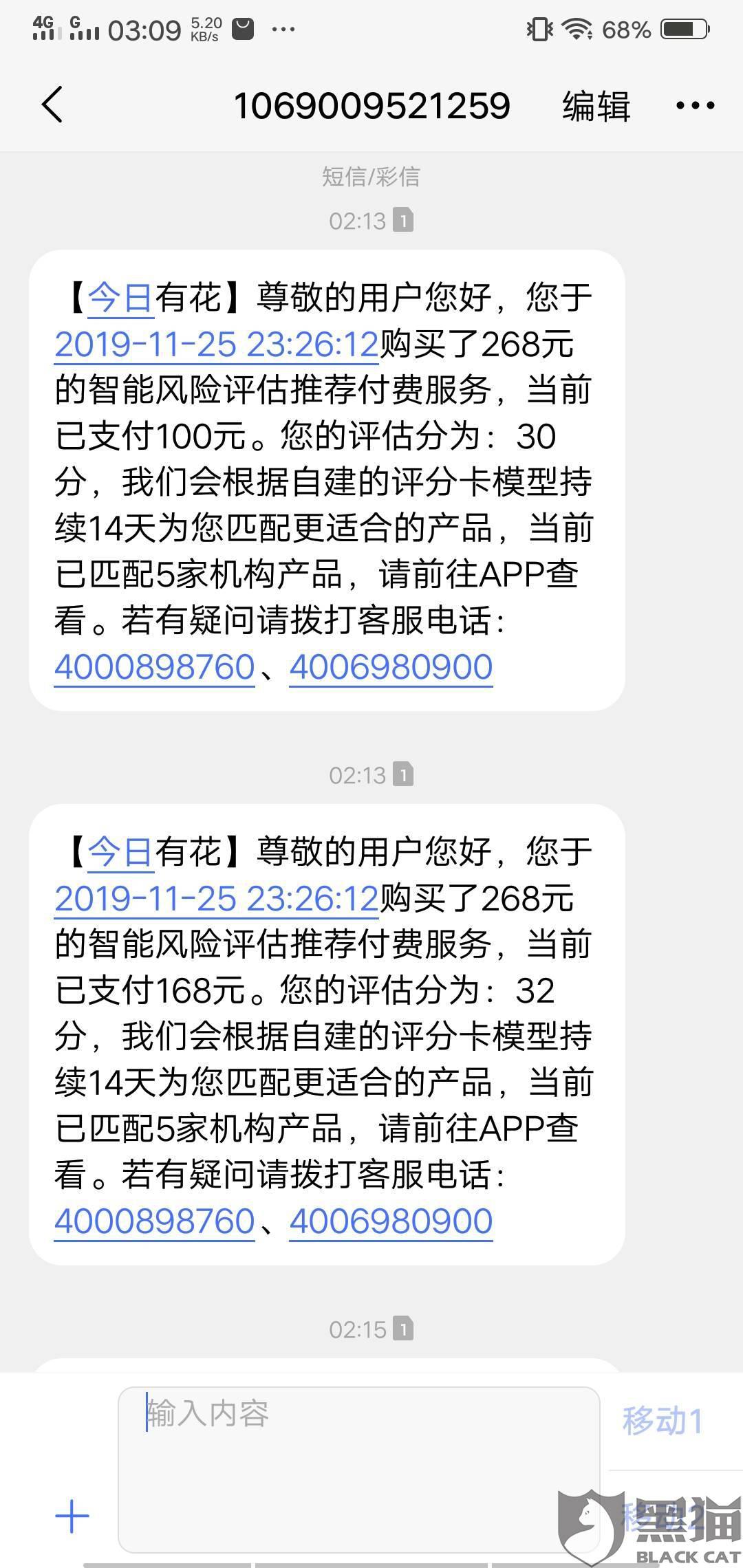Screen dimensions: 743x1568
Task: Open the plus attachment menu
Action: (72, 1516)
